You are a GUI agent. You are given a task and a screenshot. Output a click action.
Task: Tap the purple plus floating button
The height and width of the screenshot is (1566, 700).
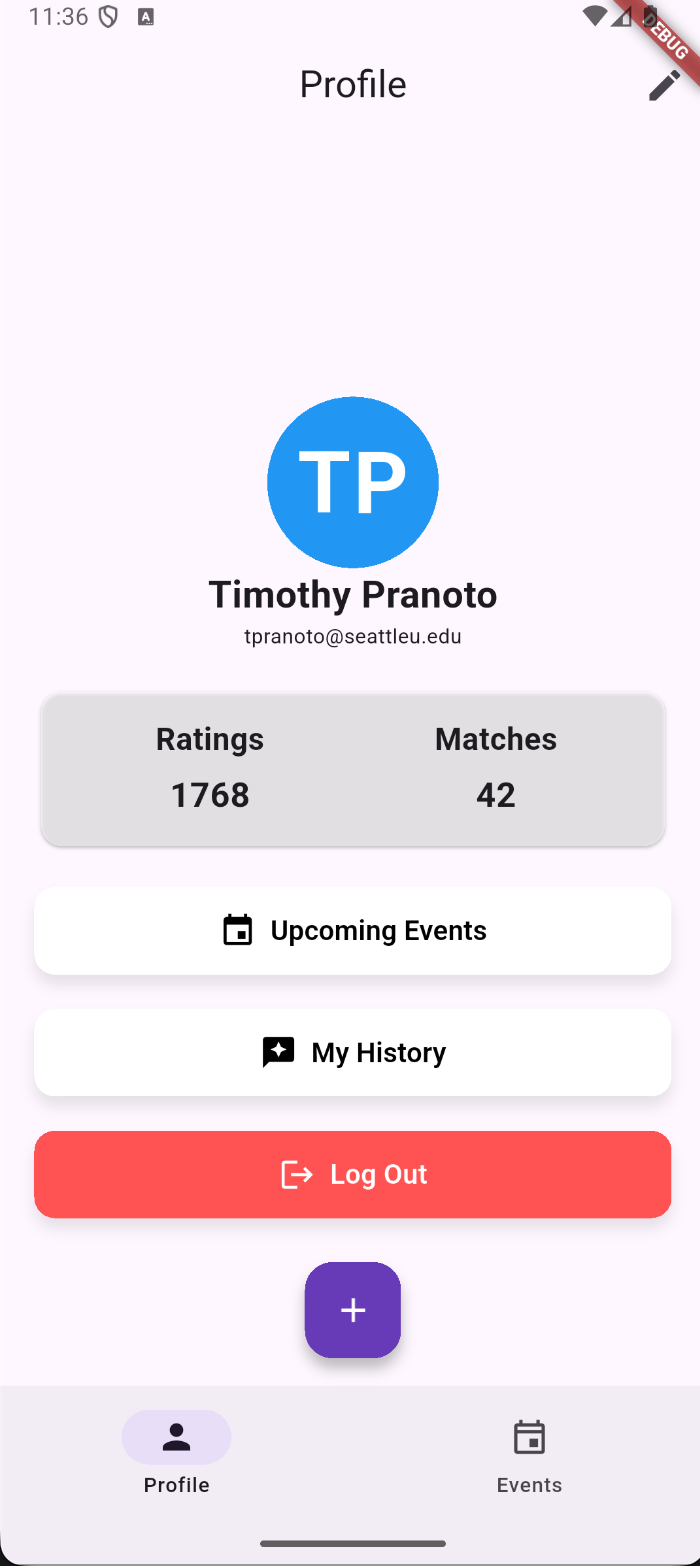[x=352, y=1310]
